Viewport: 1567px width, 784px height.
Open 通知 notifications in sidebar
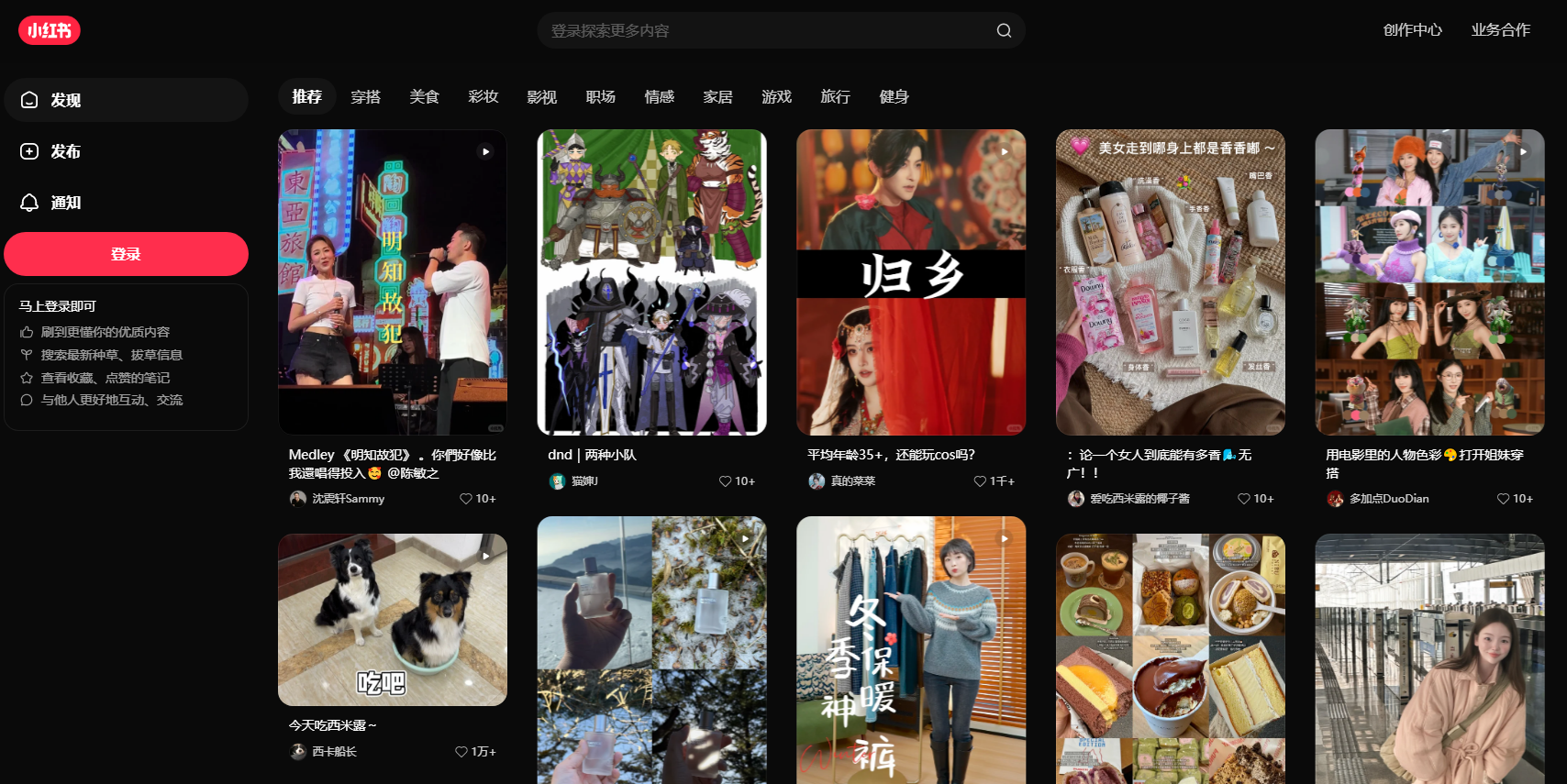click(x=126, y=203)
